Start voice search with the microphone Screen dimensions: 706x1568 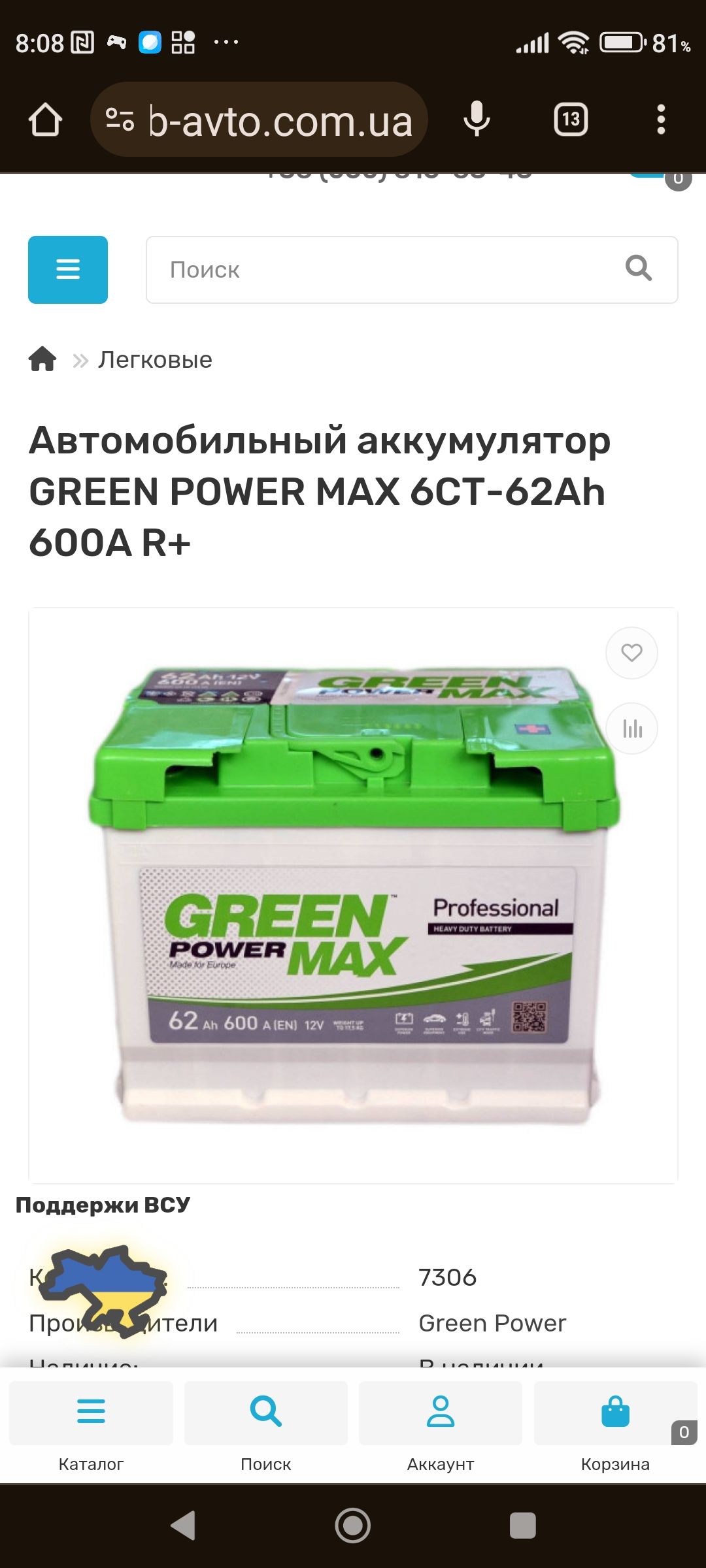coord(477,120)
